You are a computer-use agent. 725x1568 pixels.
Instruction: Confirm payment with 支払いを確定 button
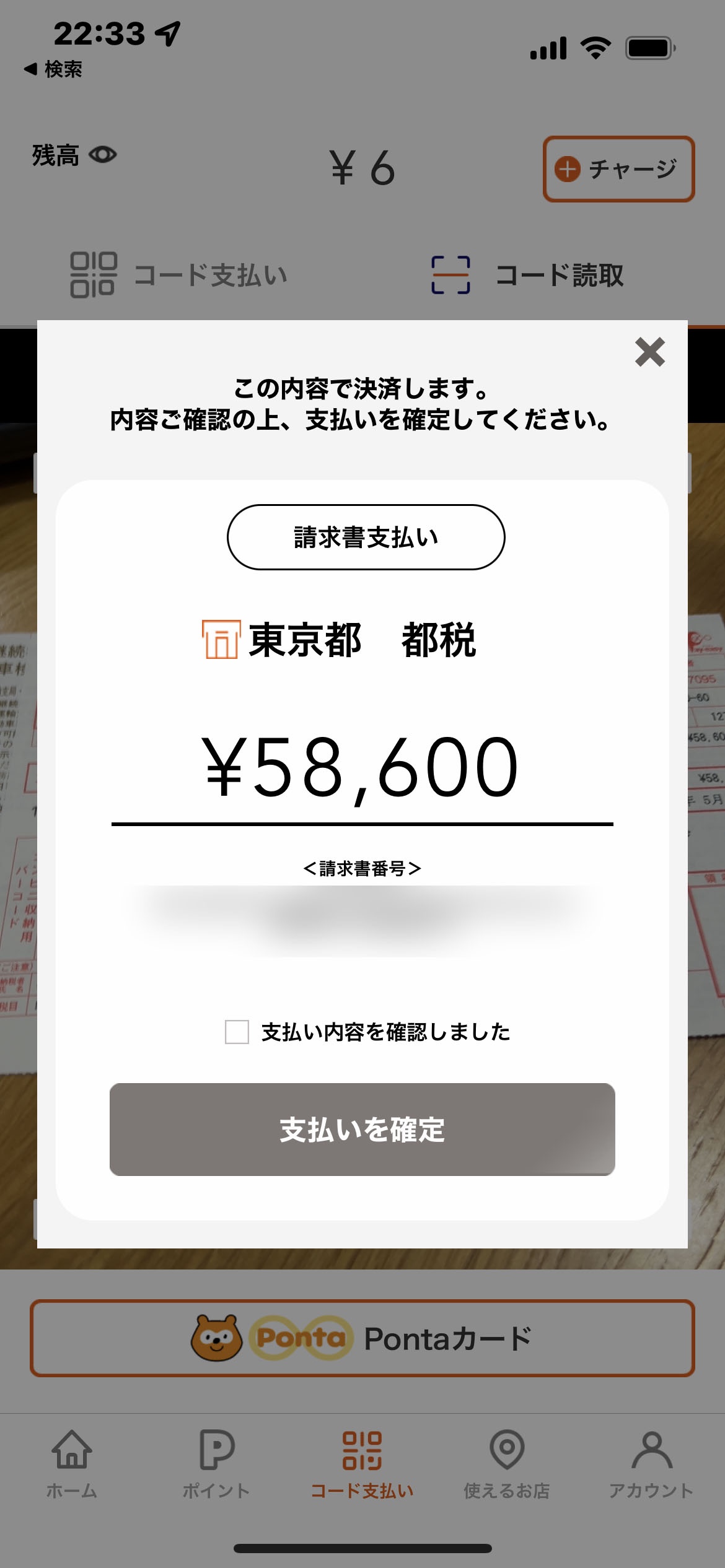(362, 1129)
